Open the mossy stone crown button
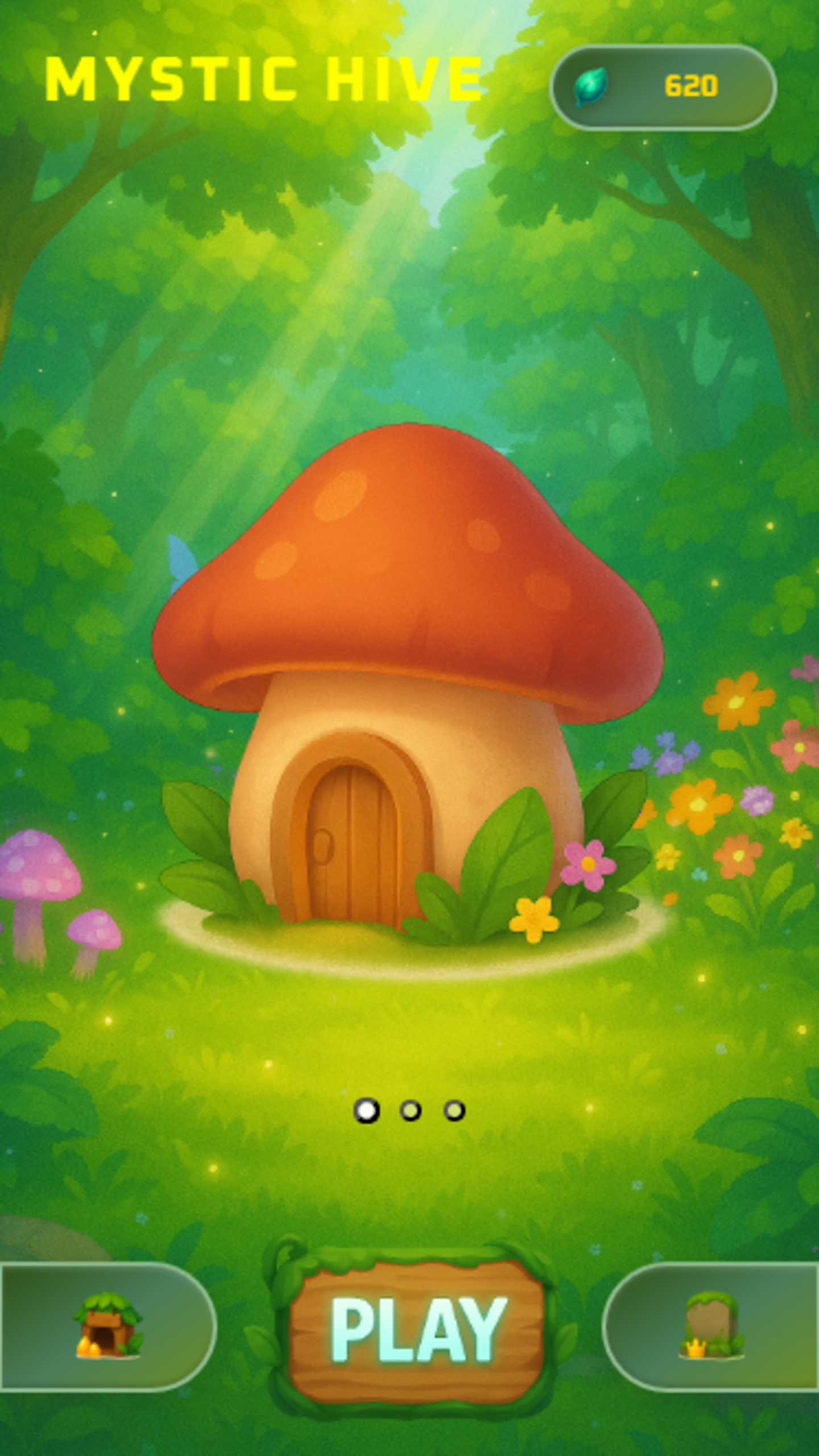Screen dimensions: 819x1456 [712, 1326]
